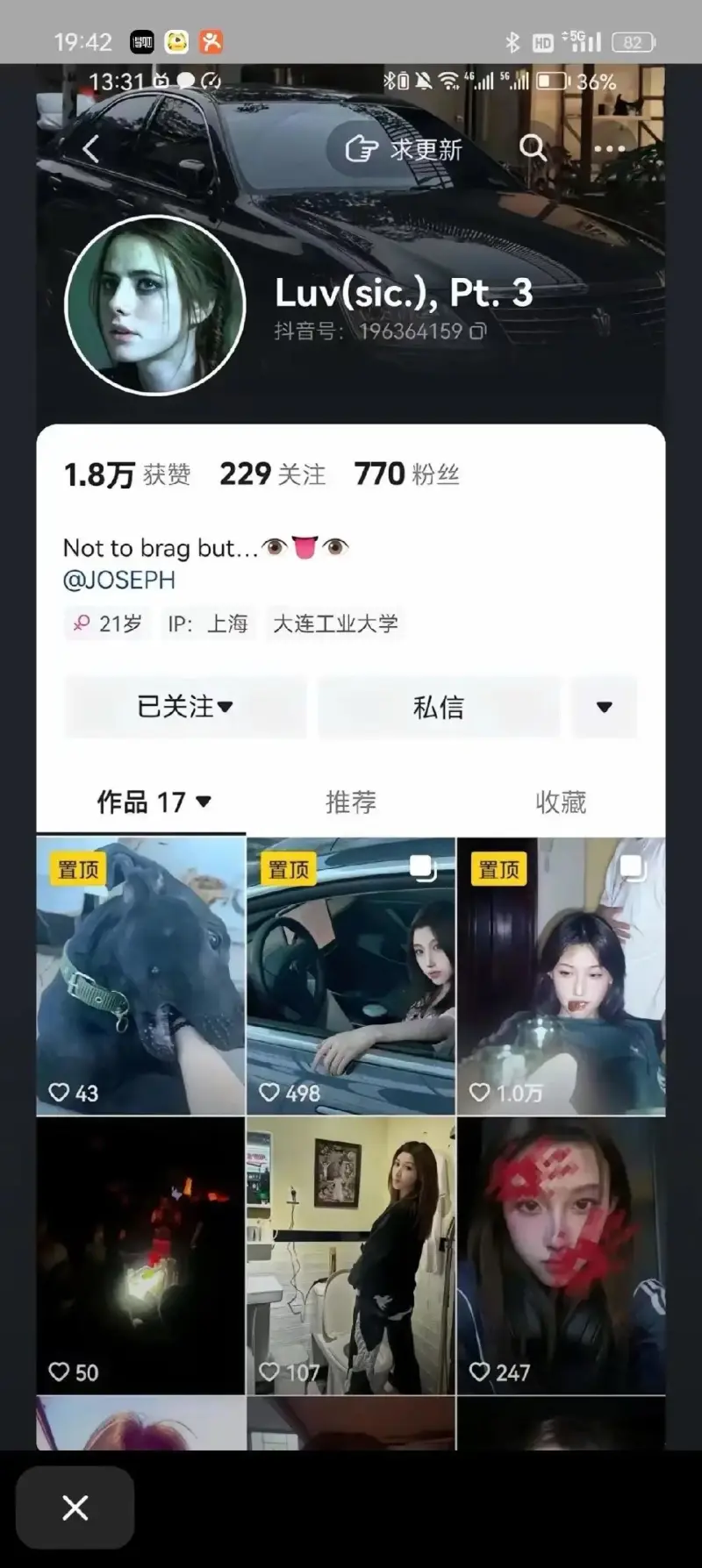This screenshot has width=702, height=1568.
Task: Open the 作品 17 works tab
Action: (154, 802)
